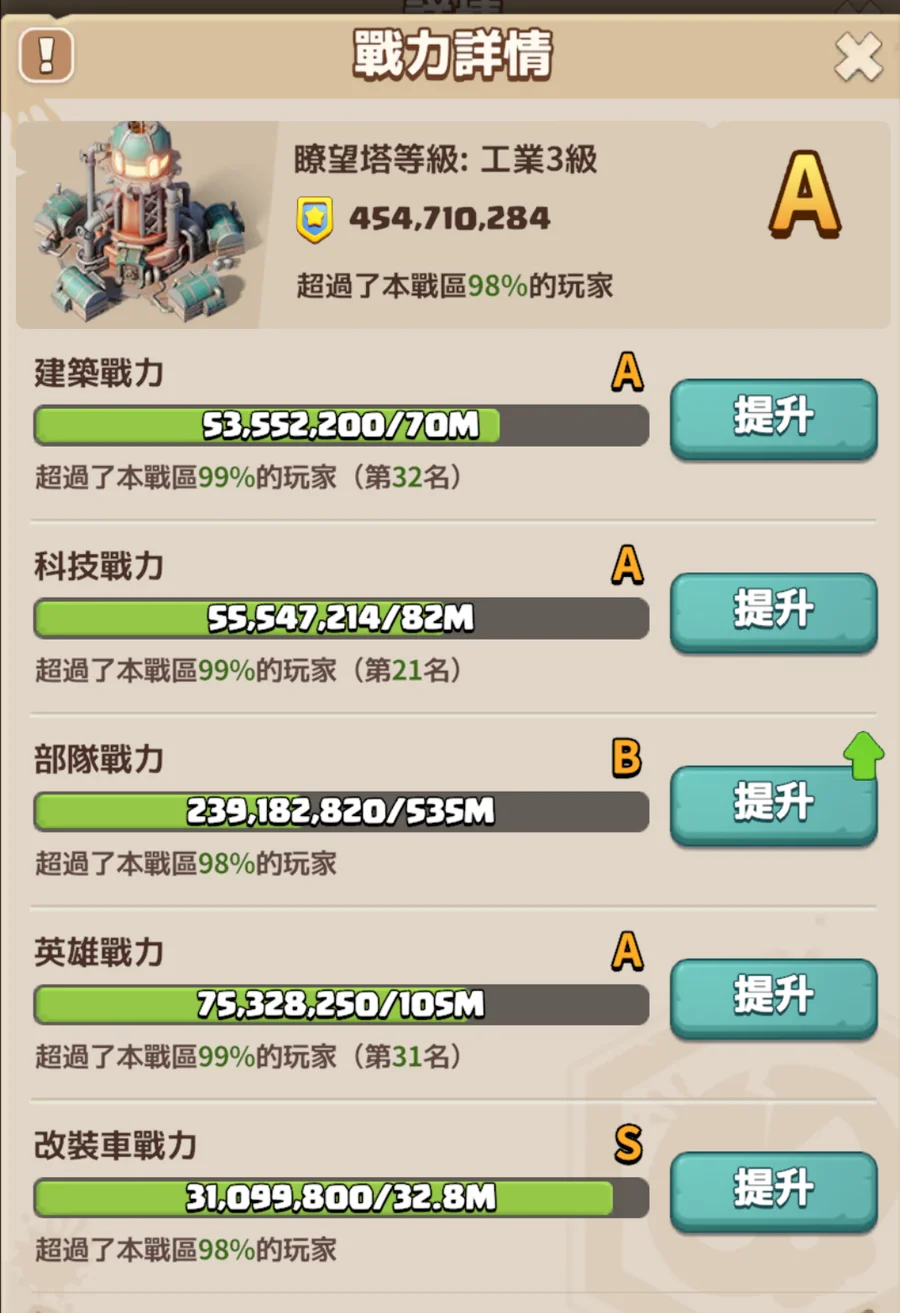Open the exclamation info icon

[x=46, y=54]
